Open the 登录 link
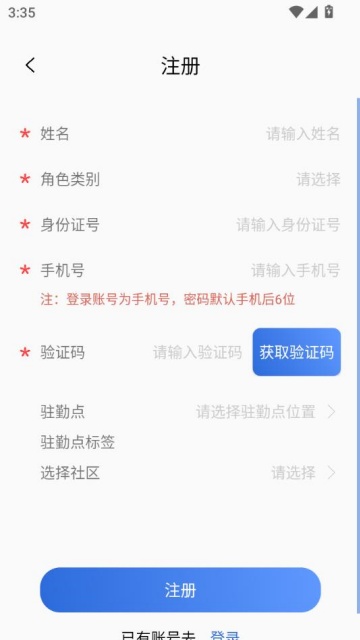 click(x=224, y=635)
